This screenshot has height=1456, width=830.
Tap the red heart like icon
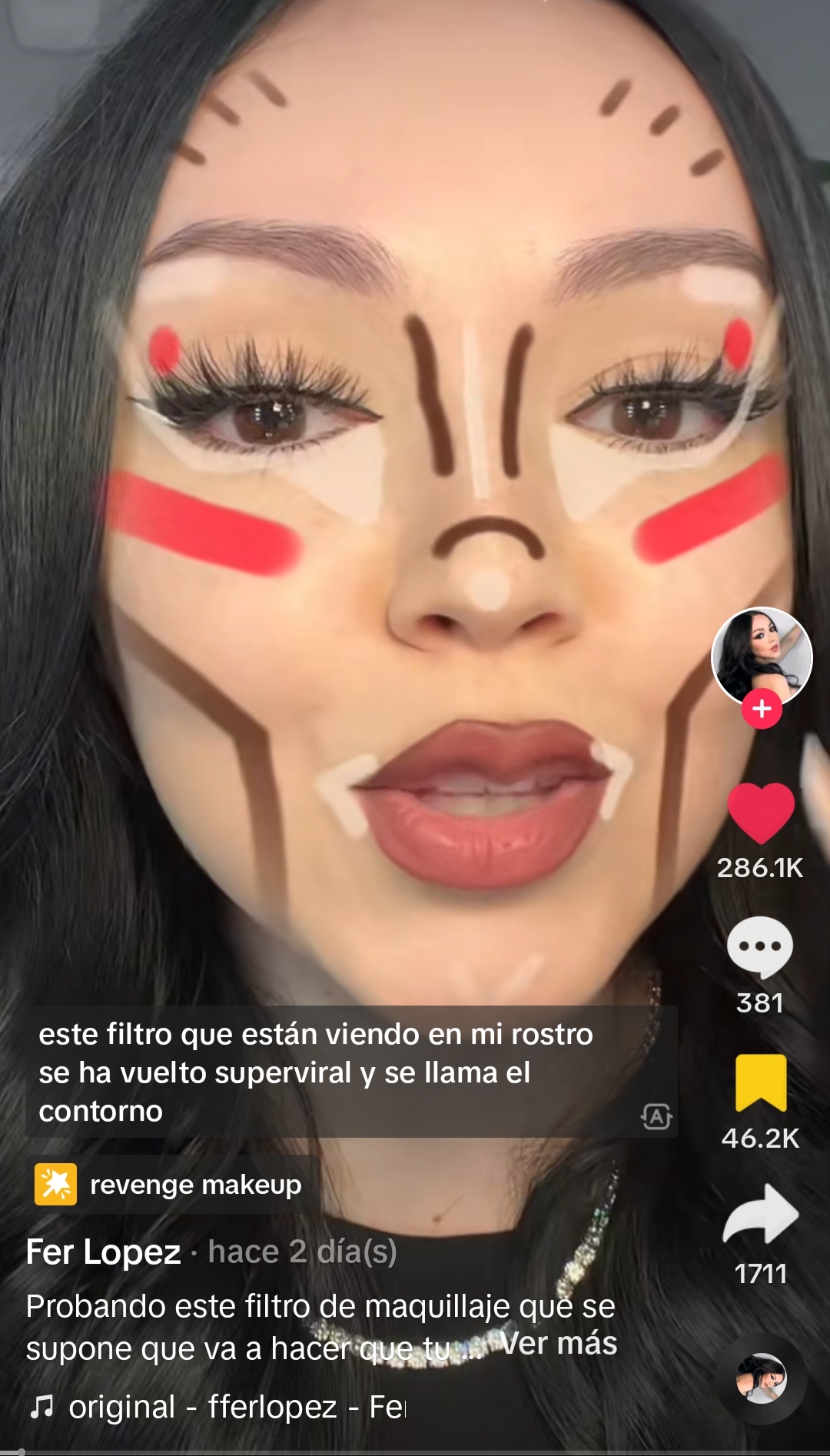pos(761,813)
